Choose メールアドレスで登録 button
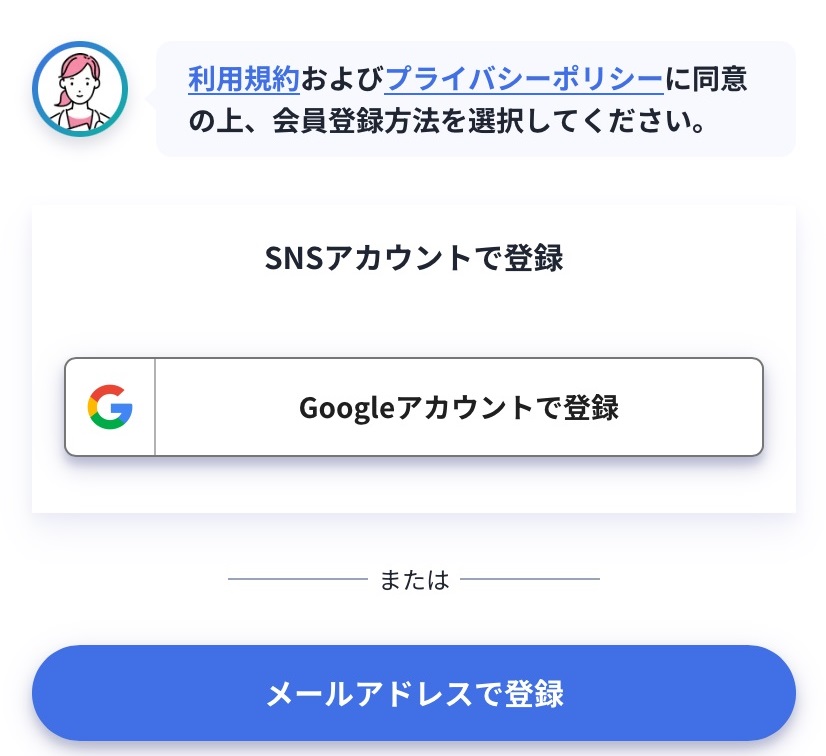Viewport: 826px width, 756px height. coord(414,693)
